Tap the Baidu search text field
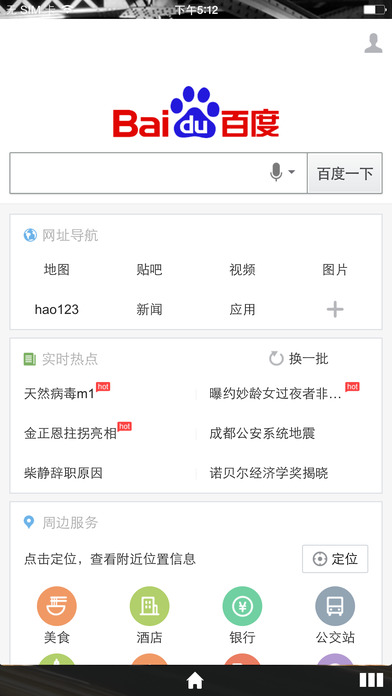 (x=138, y=173)
